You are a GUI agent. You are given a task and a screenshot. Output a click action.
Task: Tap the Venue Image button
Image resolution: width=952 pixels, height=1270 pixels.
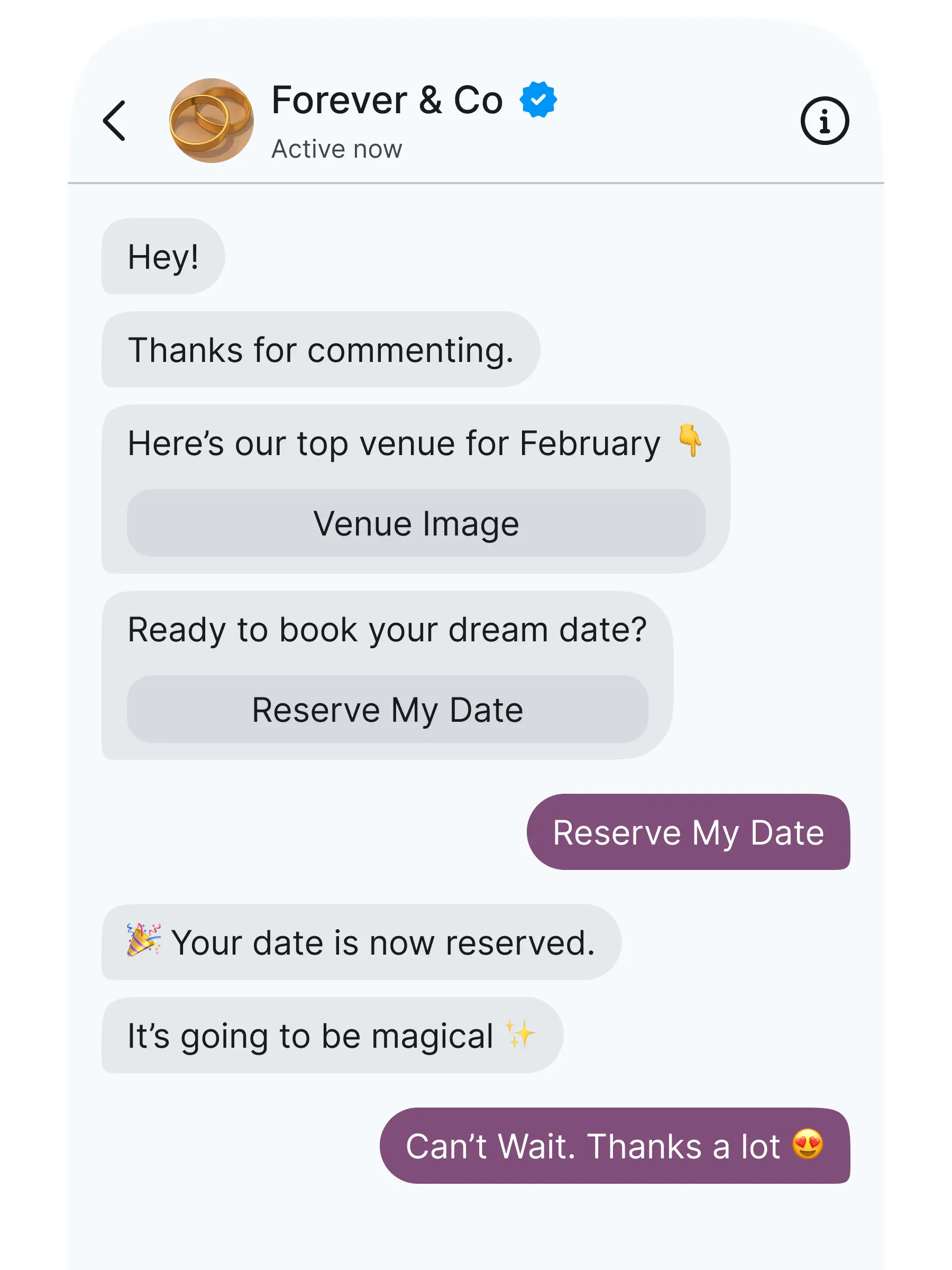[416, 523]
